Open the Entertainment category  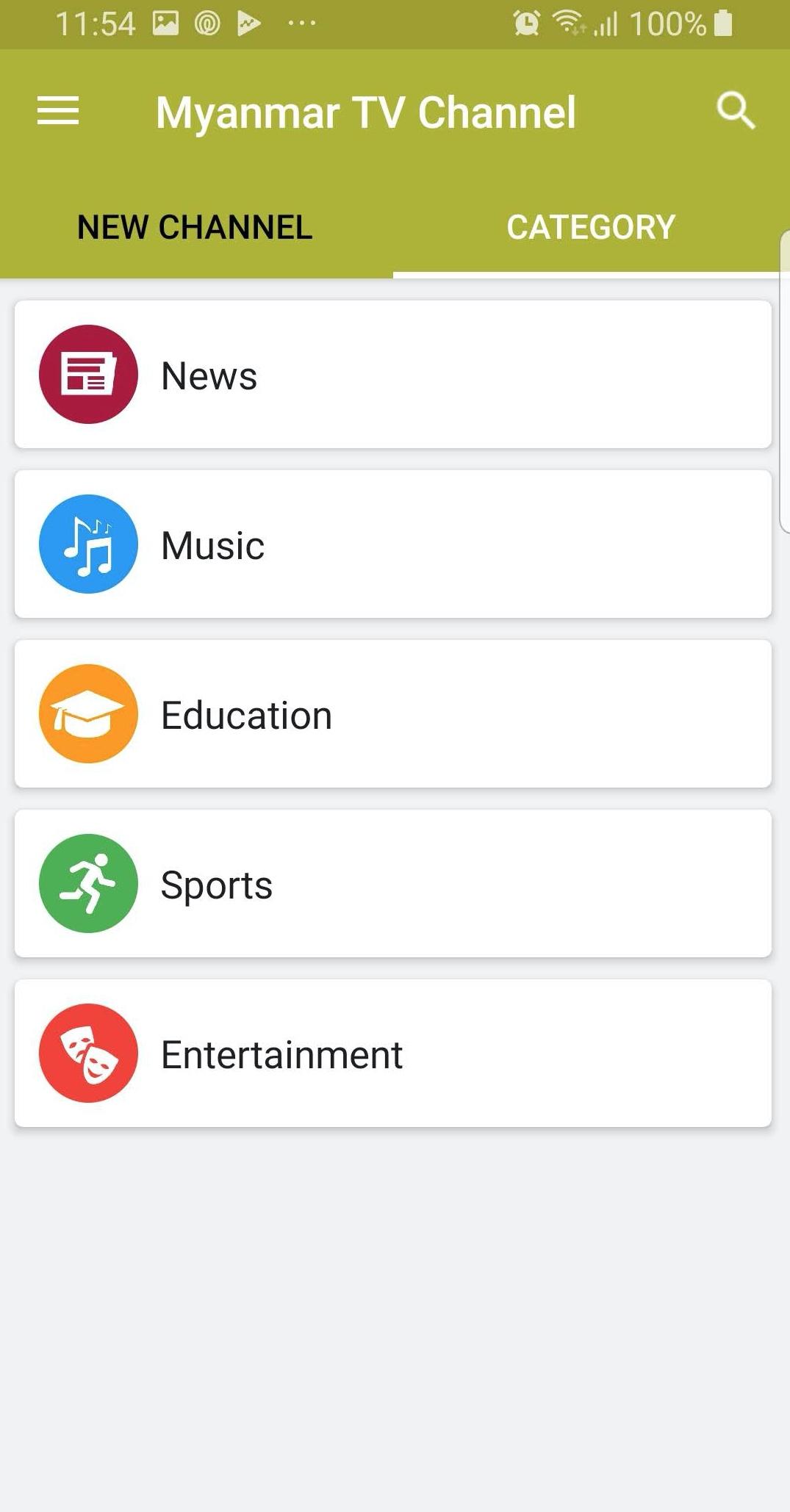[393, 1054]
